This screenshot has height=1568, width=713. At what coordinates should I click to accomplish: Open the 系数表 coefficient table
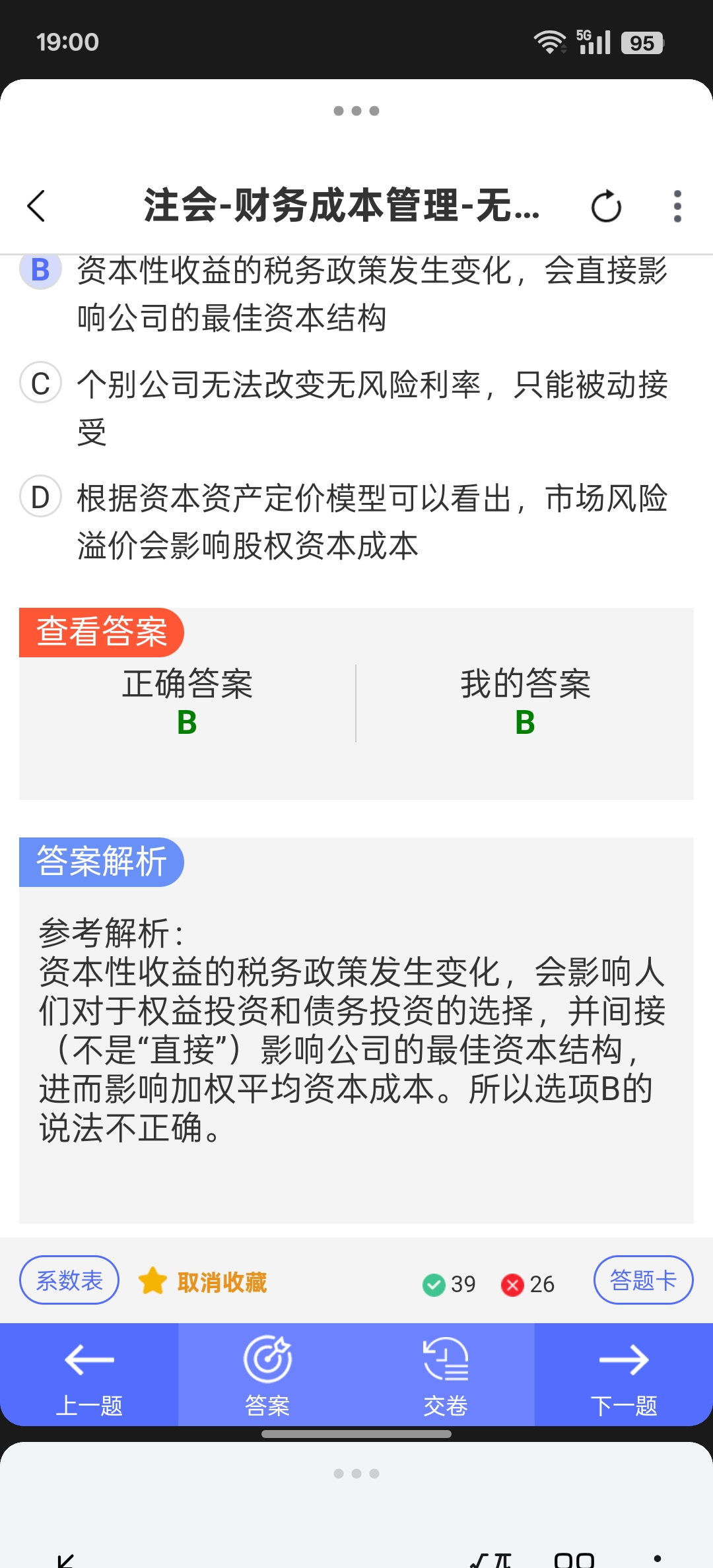[69, 1280]
